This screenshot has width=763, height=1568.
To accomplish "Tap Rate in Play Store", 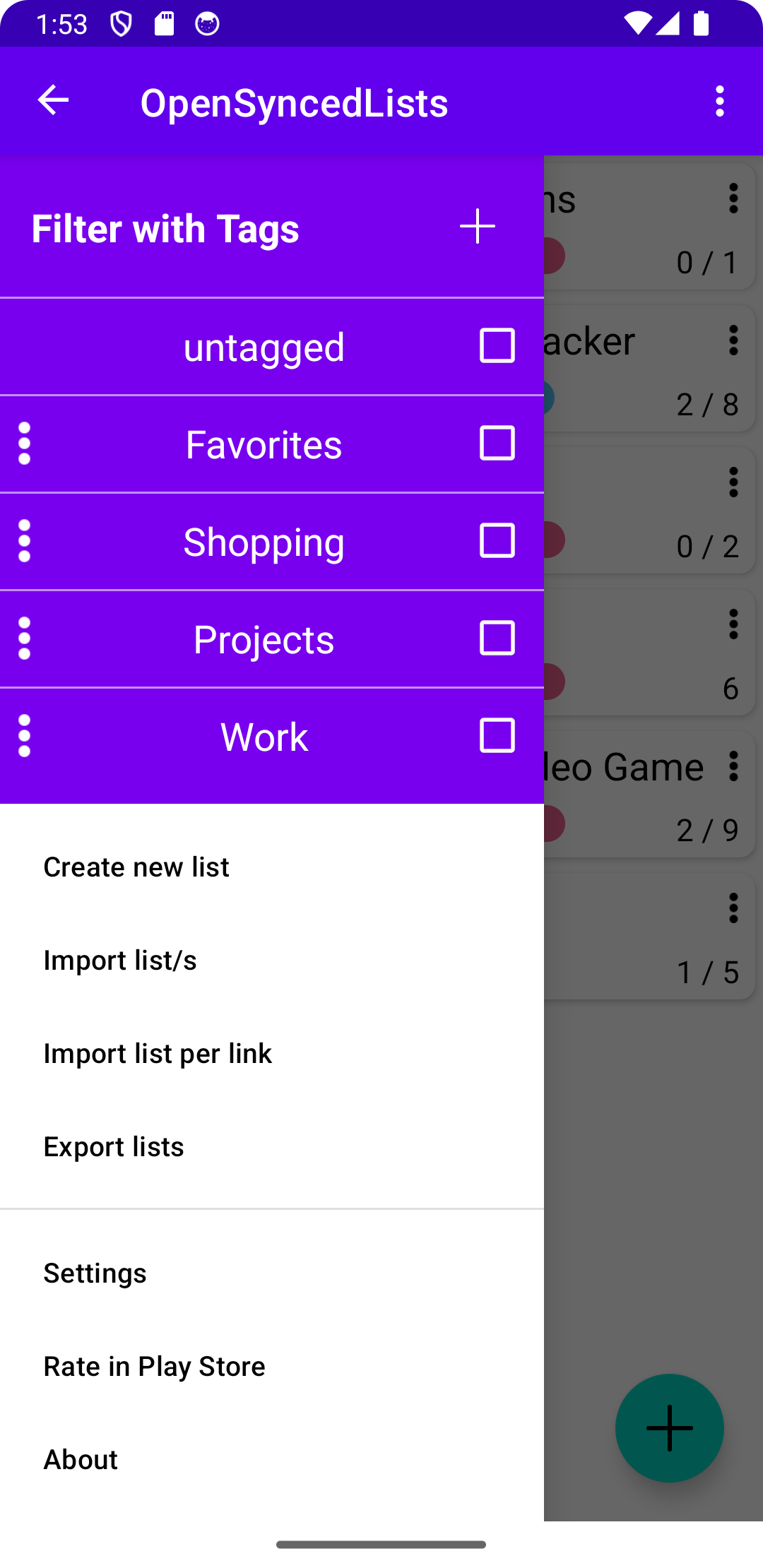I will 154,1366.
